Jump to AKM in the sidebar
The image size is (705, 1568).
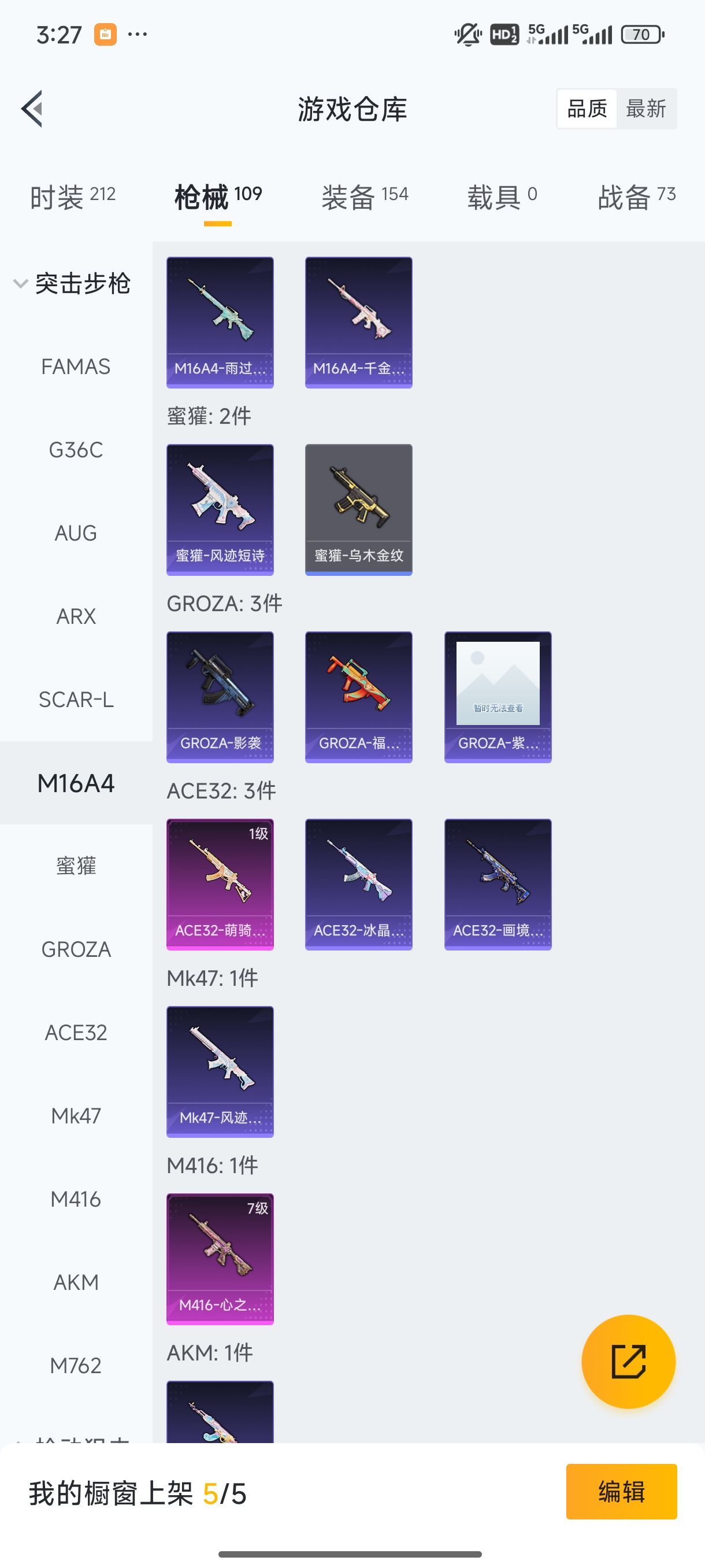click(x=76, y=1282)
